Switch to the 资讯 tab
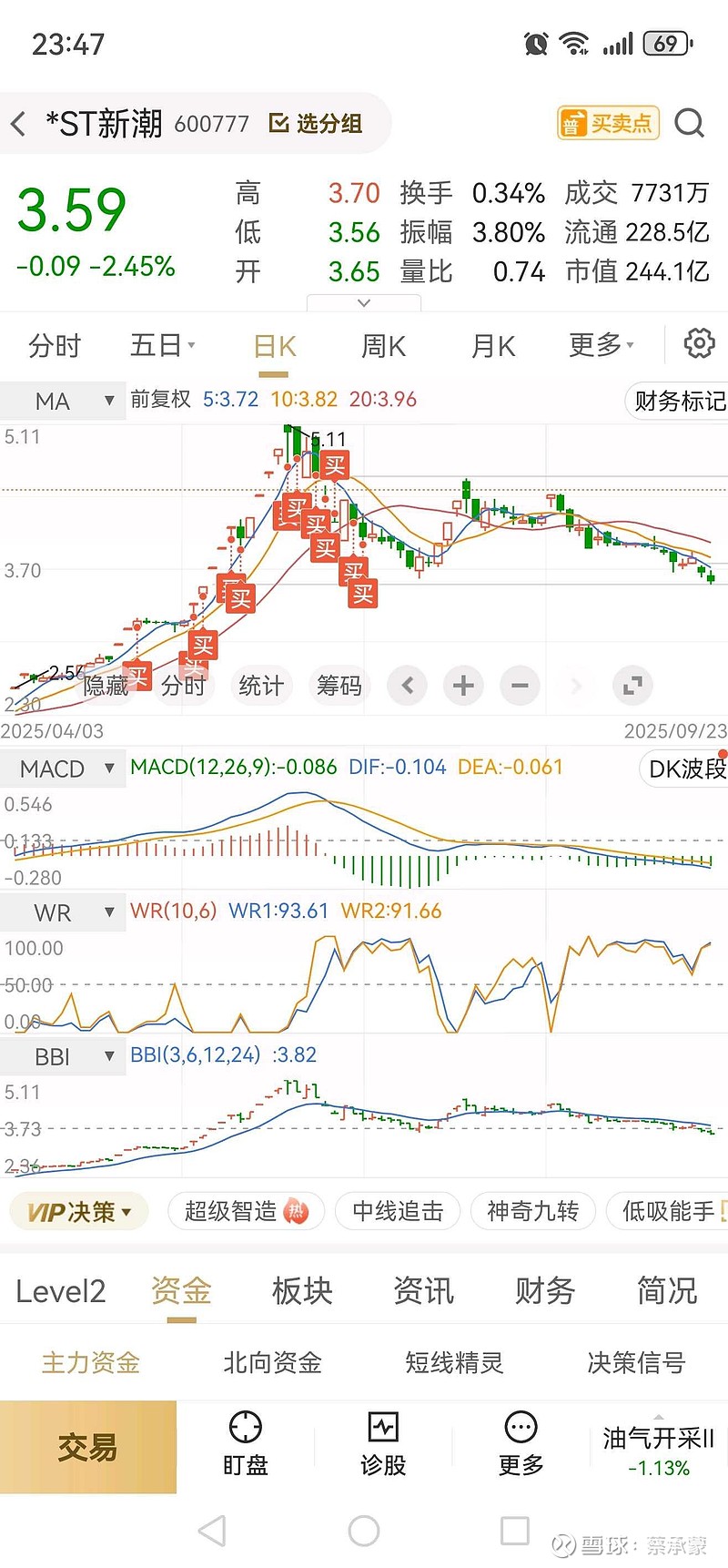 [x=423, y=1290]
